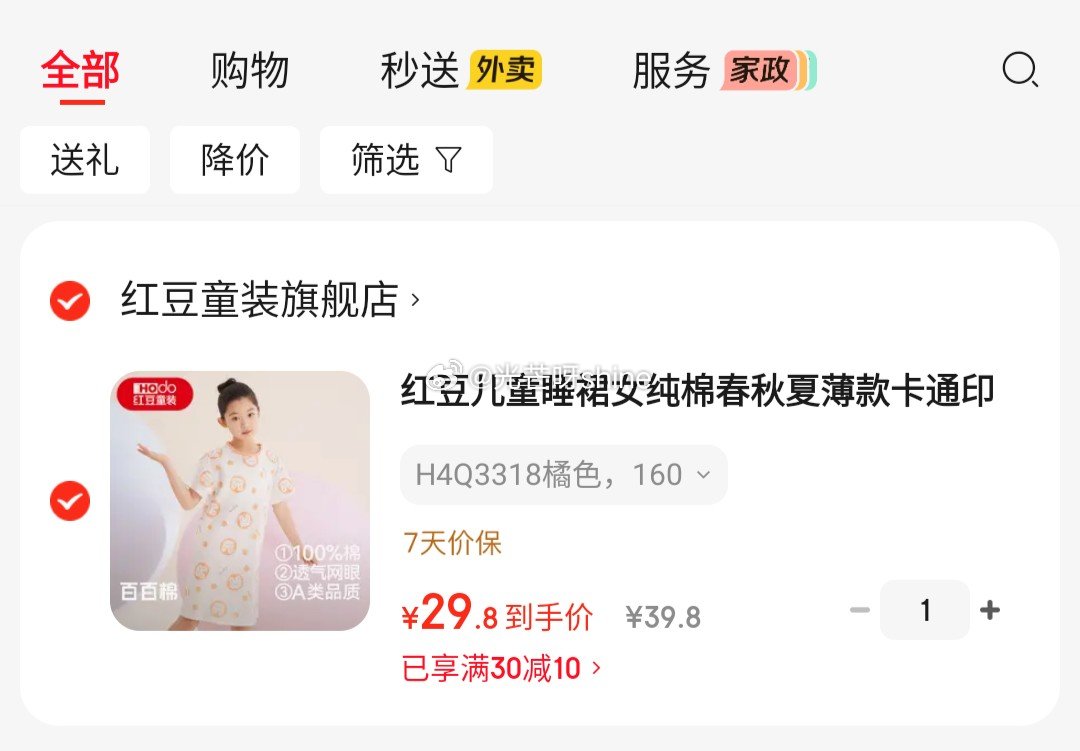This screenshot has height=751, width=1080.
Task: Filter by 降价 chip
Action: click(x=235, y=160)
